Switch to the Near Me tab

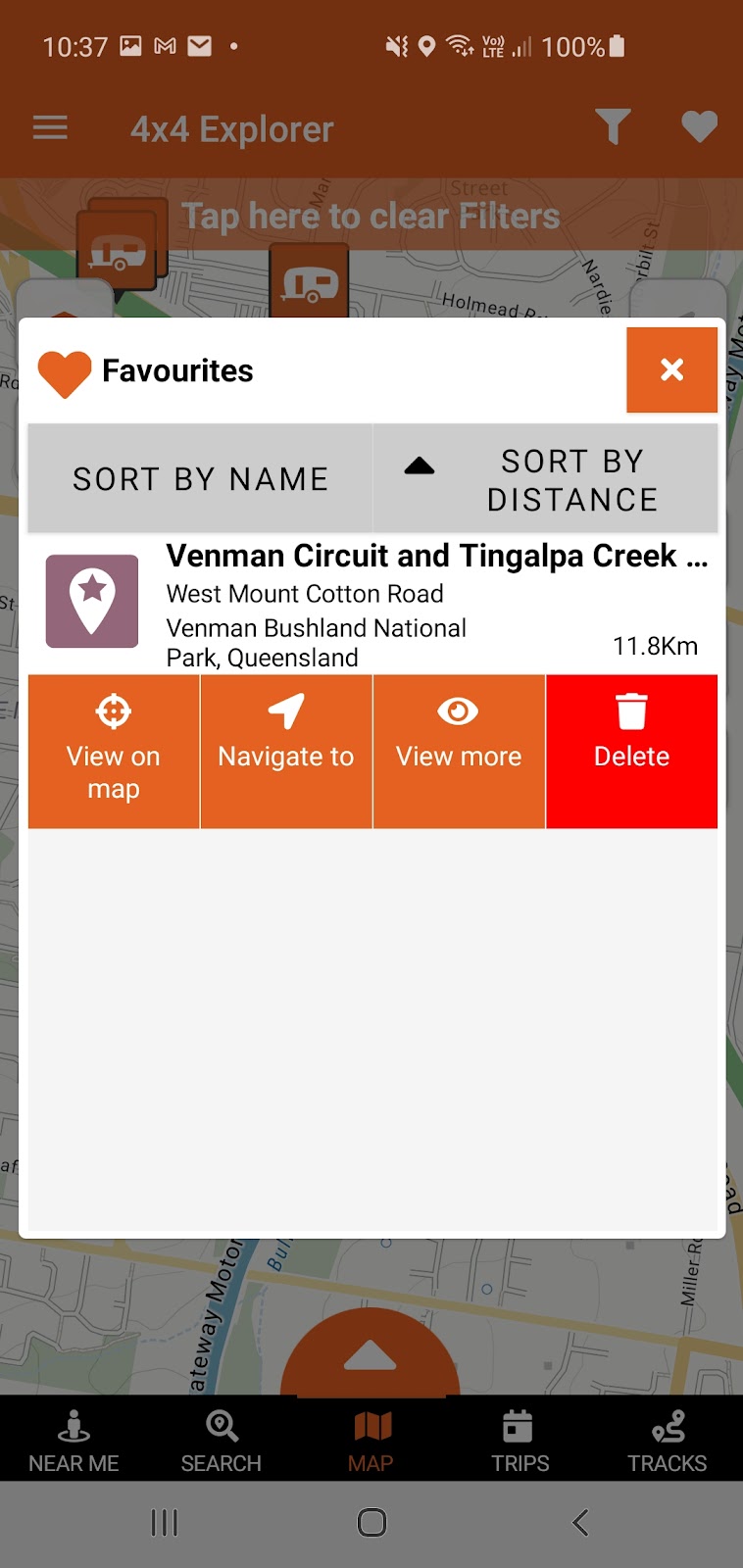(x=74, y=1441)
